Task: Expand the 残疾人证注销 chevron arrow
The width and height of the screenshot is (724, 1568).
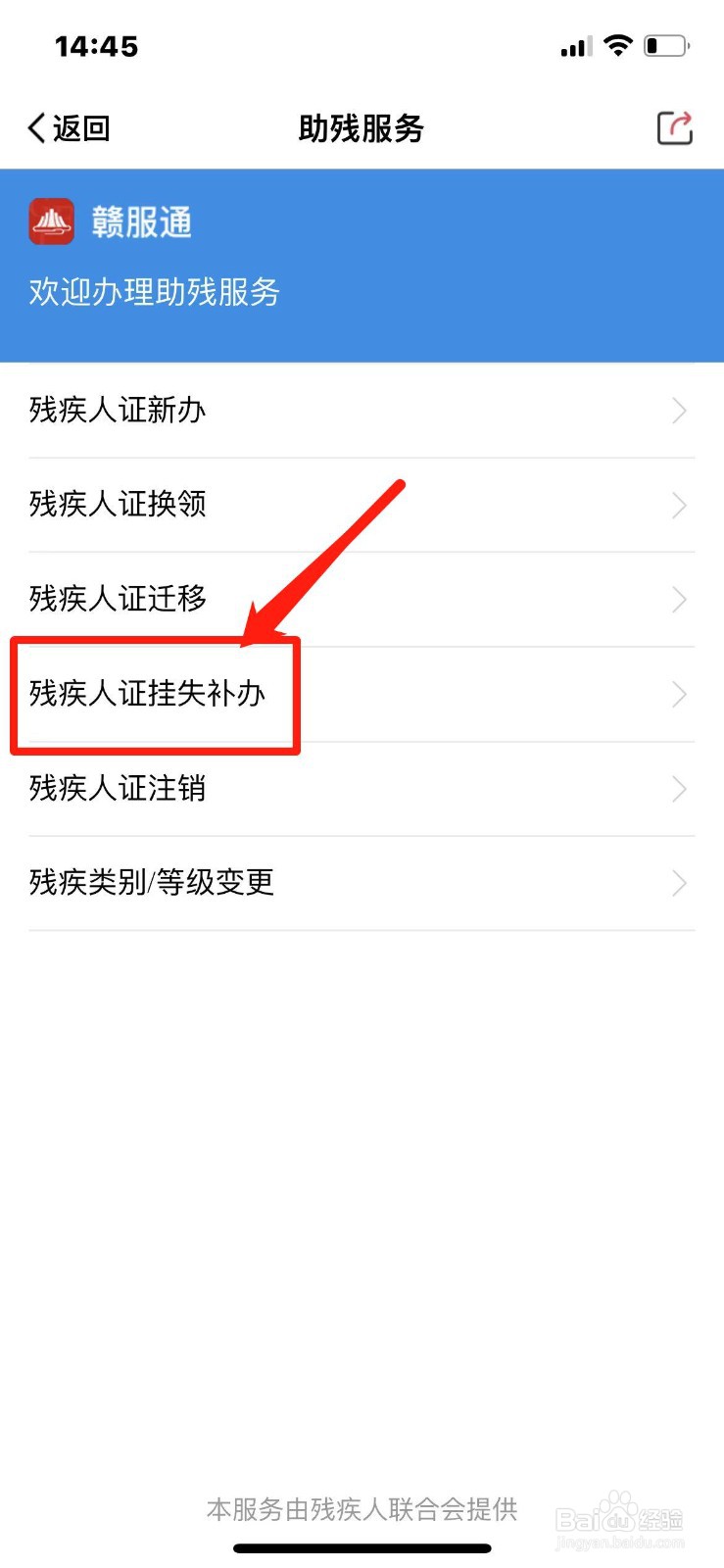Action: (680, 789)
